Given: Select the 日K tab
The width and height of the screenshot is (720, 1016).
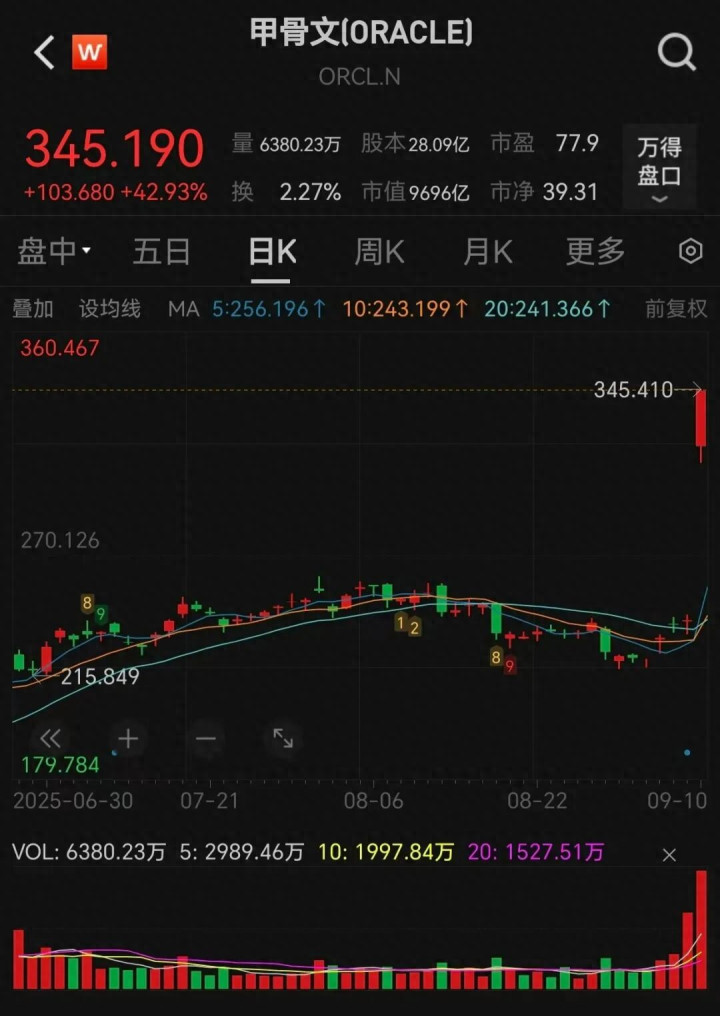Looking at the screenshot, I should click(x=272, y=252).
